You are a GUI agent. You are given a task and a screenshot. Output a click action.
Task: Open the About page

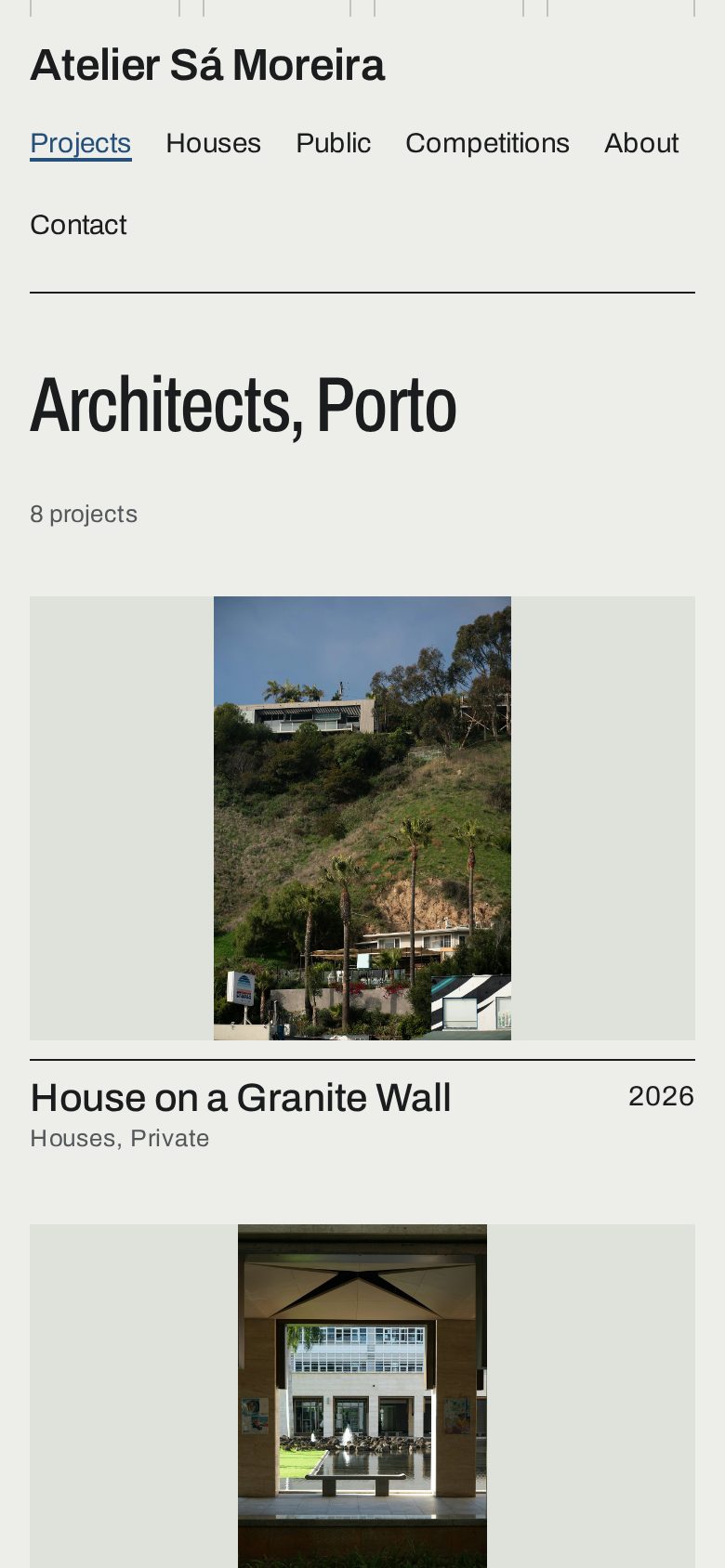click(x=641, y=143)
